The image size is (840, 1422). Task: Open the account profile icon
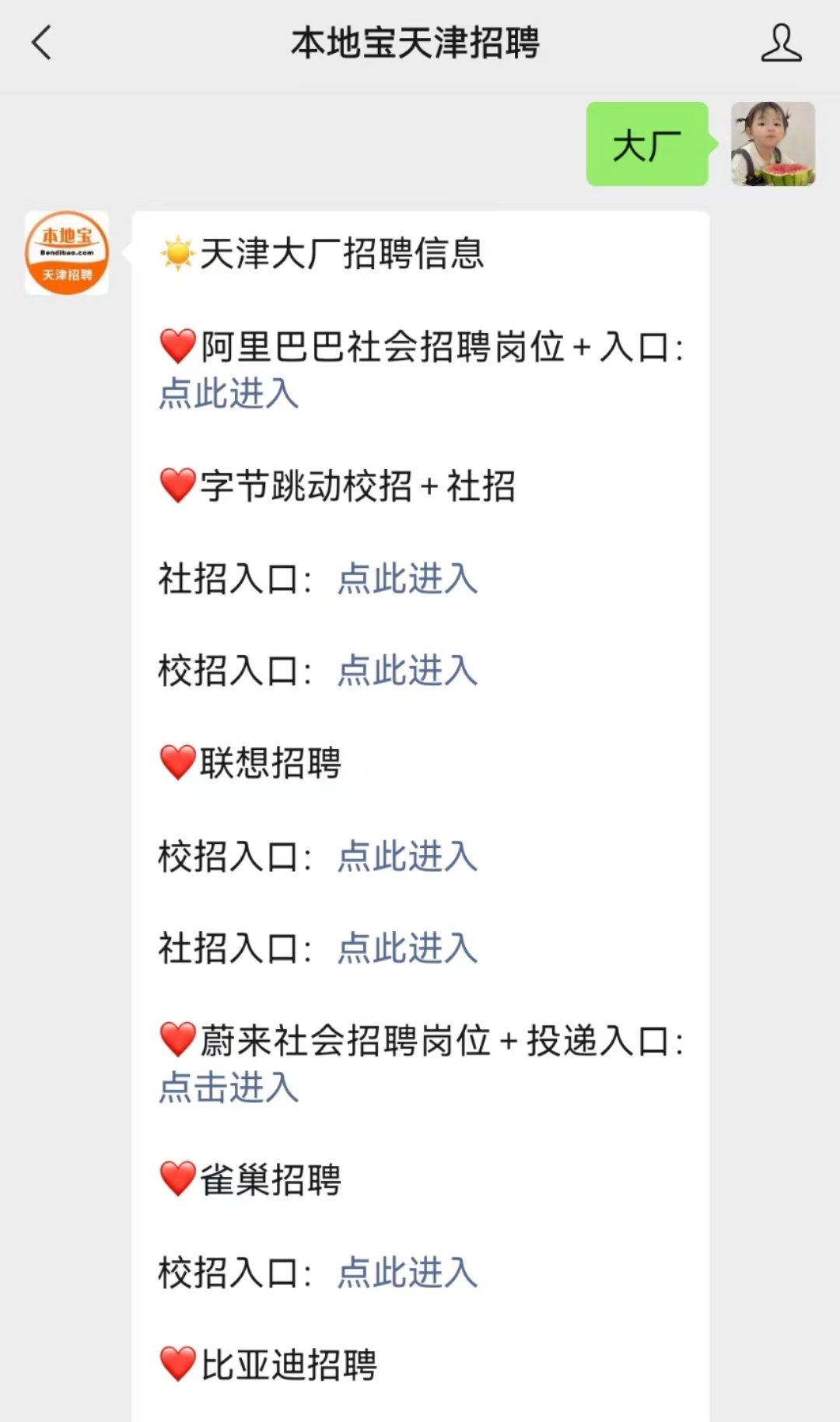coord(780,43)
